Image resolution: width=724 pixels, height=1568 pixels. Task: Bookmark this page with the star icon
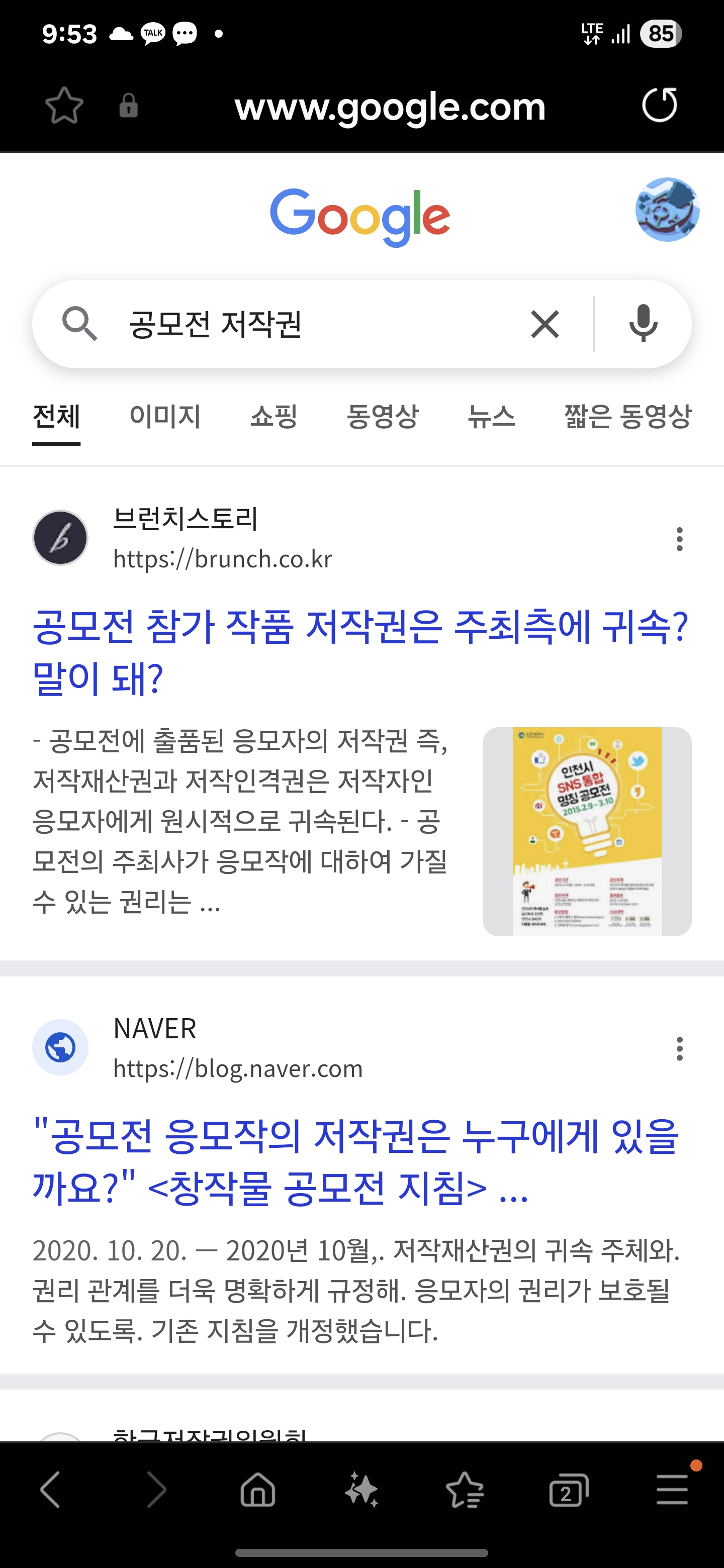tap(64, 106)
